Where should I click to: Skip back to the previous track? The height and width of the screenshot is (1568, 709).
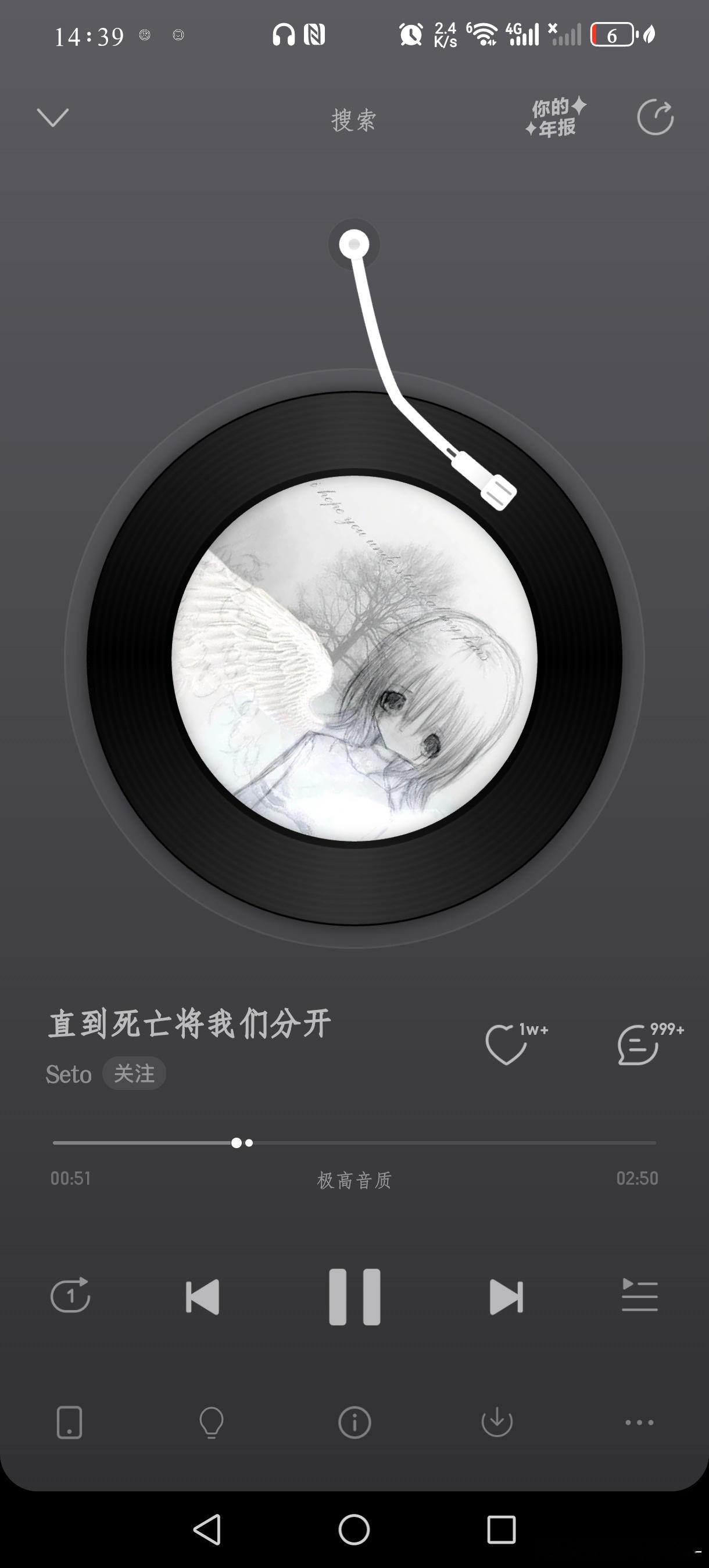point(202,1297)
